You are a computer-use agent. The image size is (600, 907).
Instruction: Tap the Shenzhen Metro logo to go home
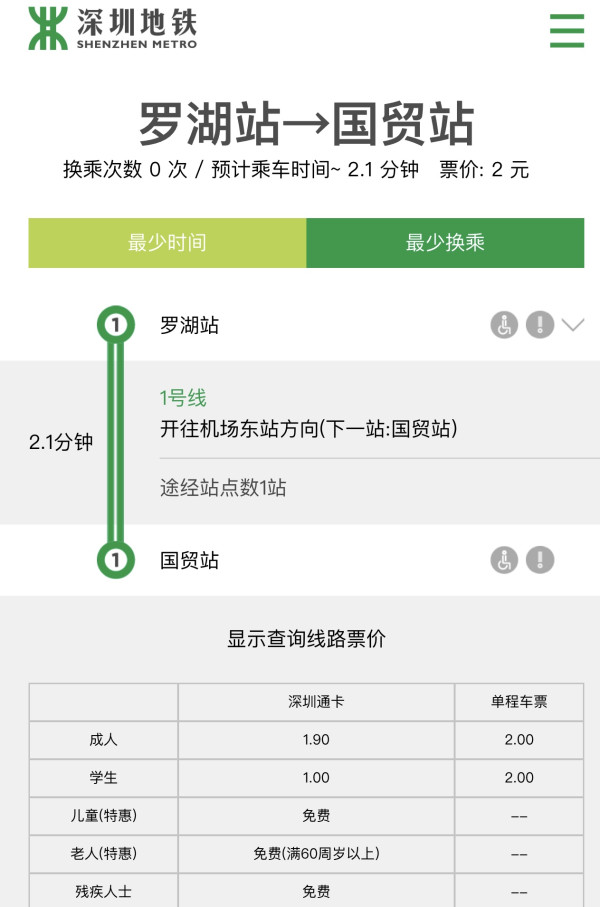click(112, 29)
